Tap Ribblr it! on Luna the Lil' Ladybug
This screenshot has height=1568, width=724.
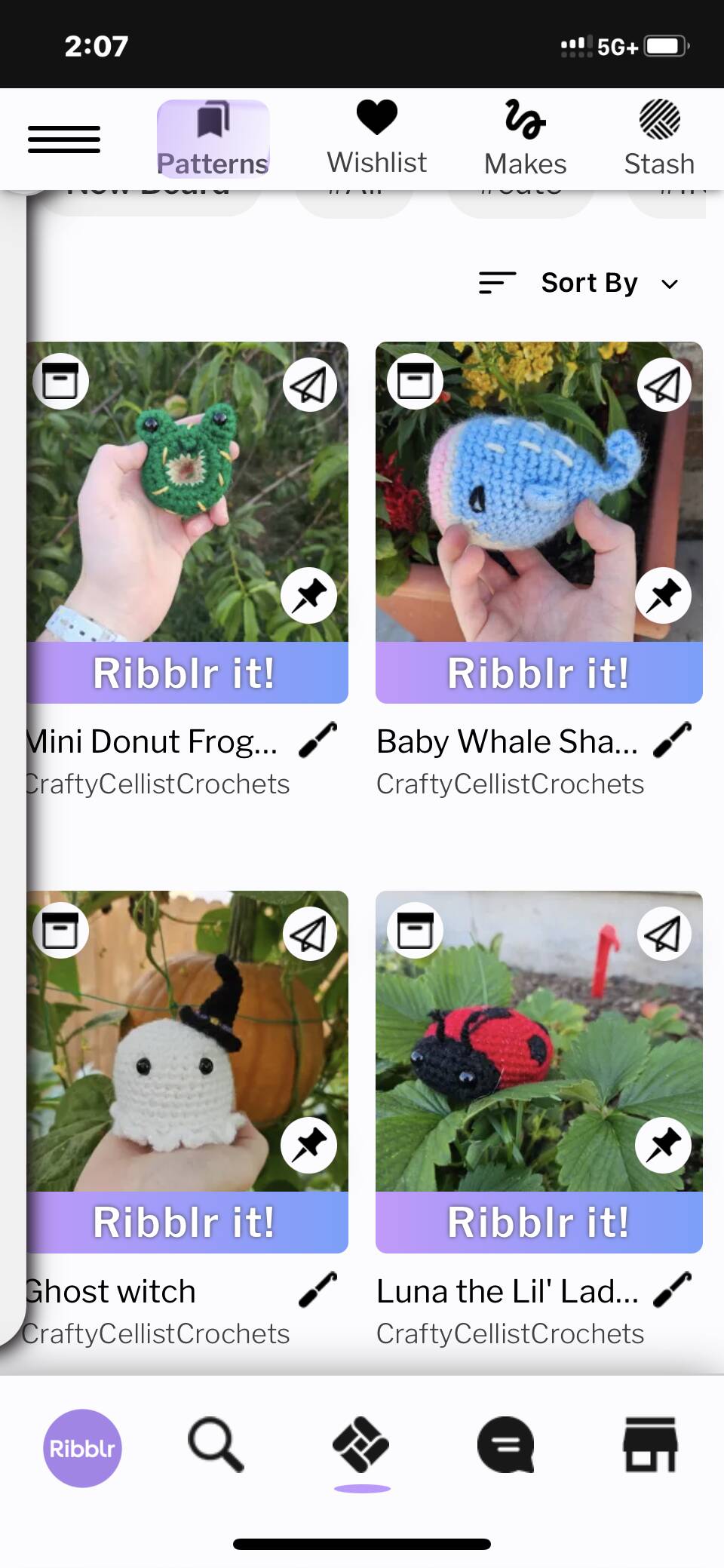pos(538,1222)
